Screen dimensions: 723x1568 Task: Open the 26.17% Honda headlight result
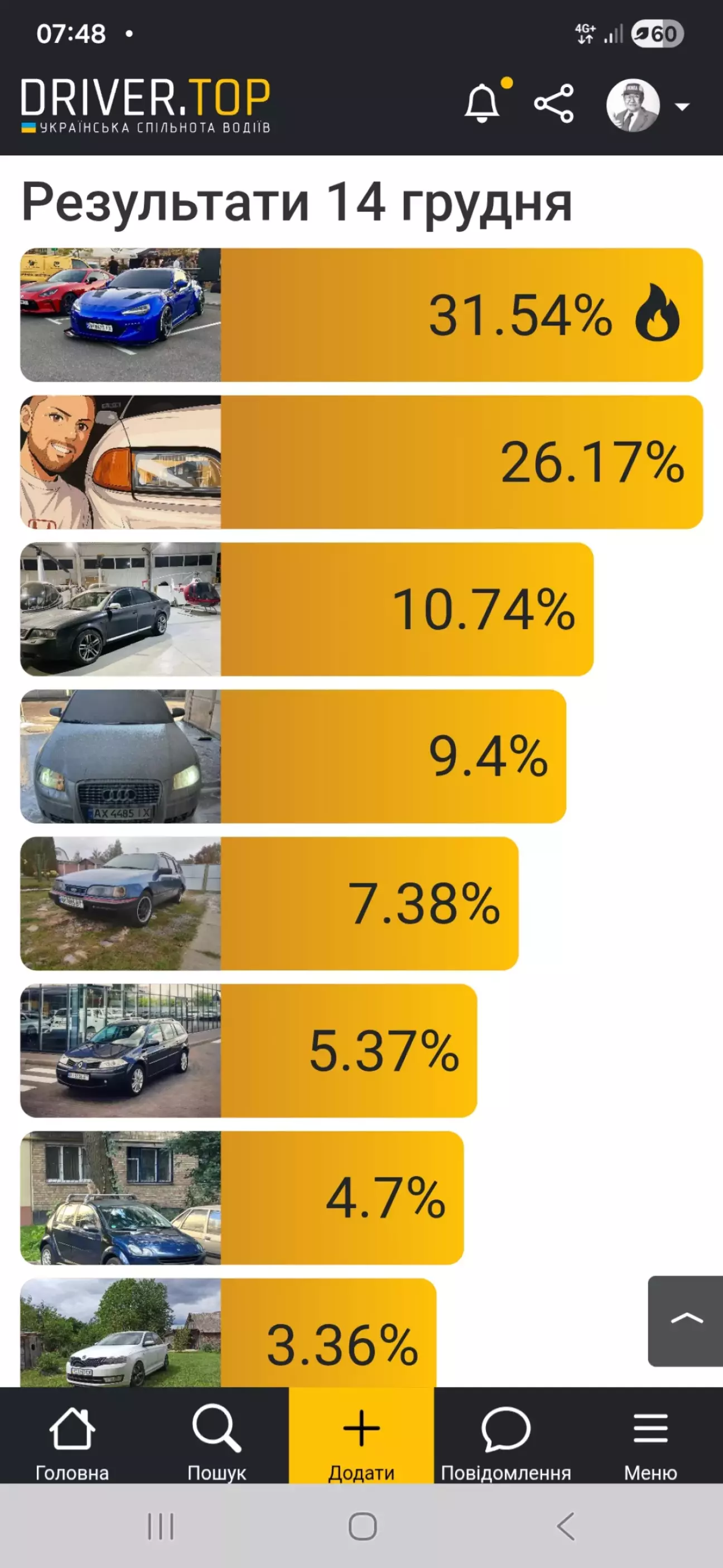[361, 462]
